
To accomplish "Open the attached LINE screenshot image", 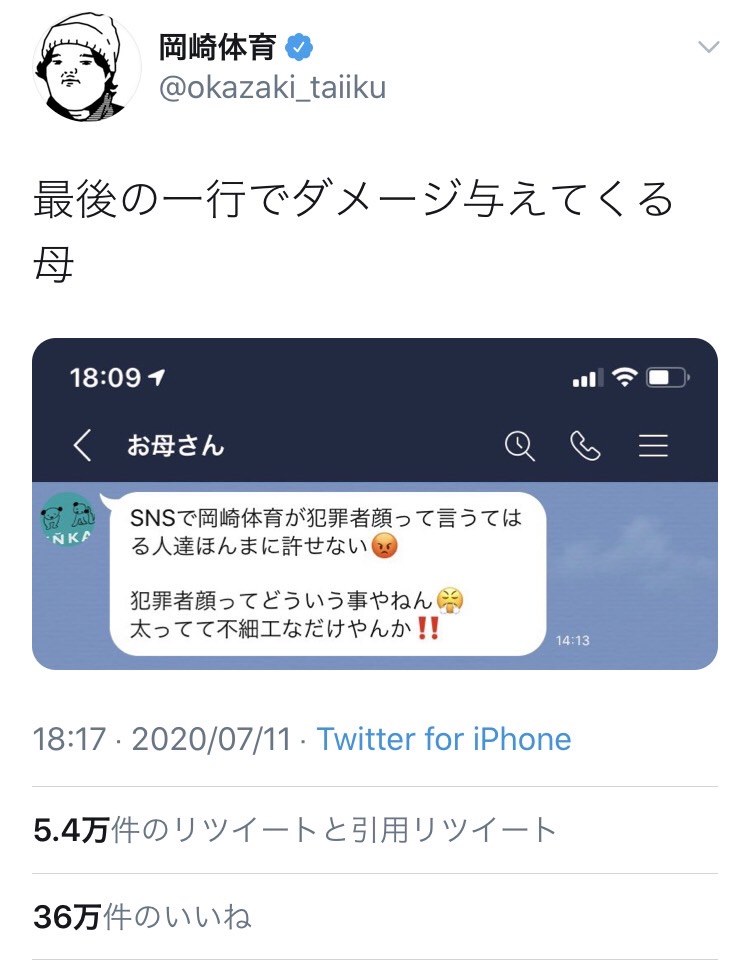I will [375, 504].
